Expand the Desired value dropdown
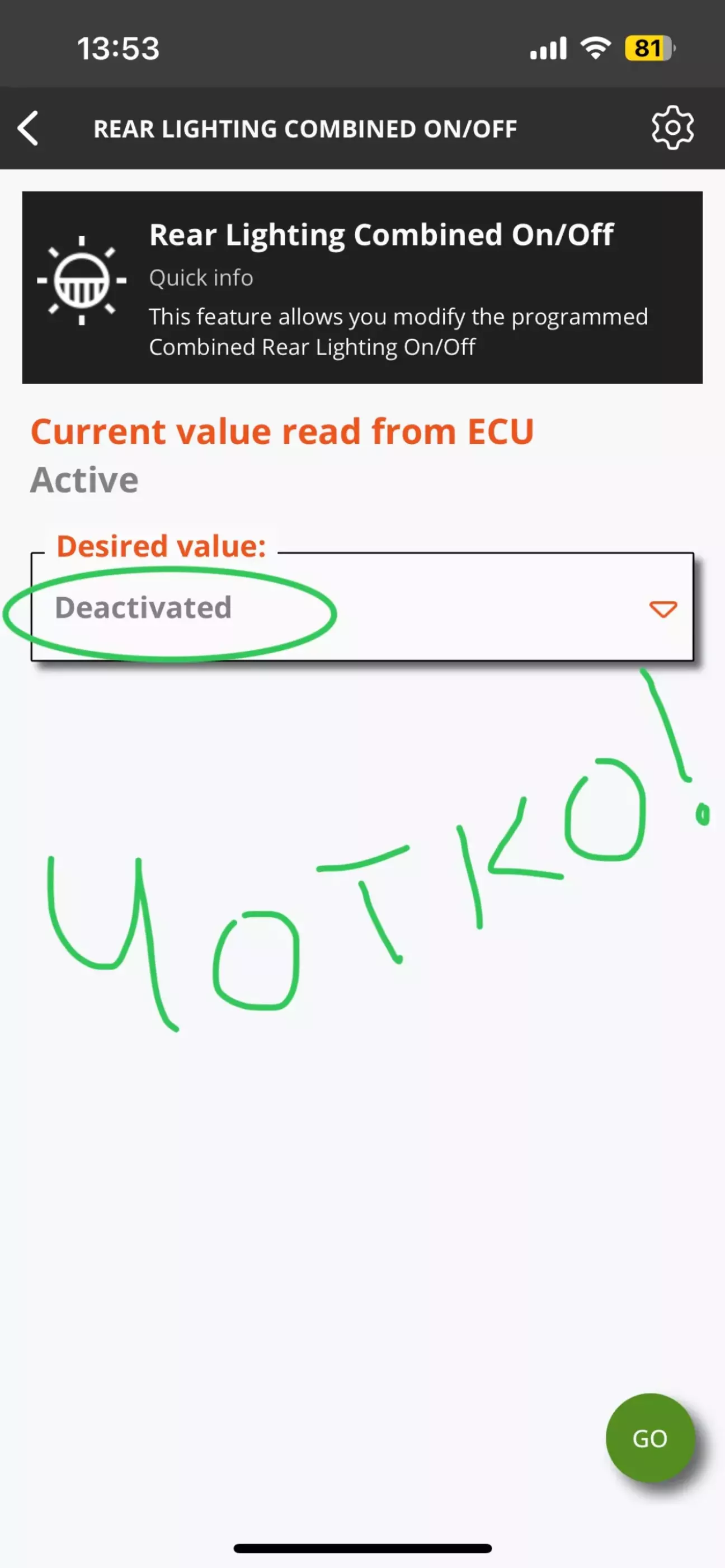The width and height of the screenshot is (725, 1568). click(362, 607)
